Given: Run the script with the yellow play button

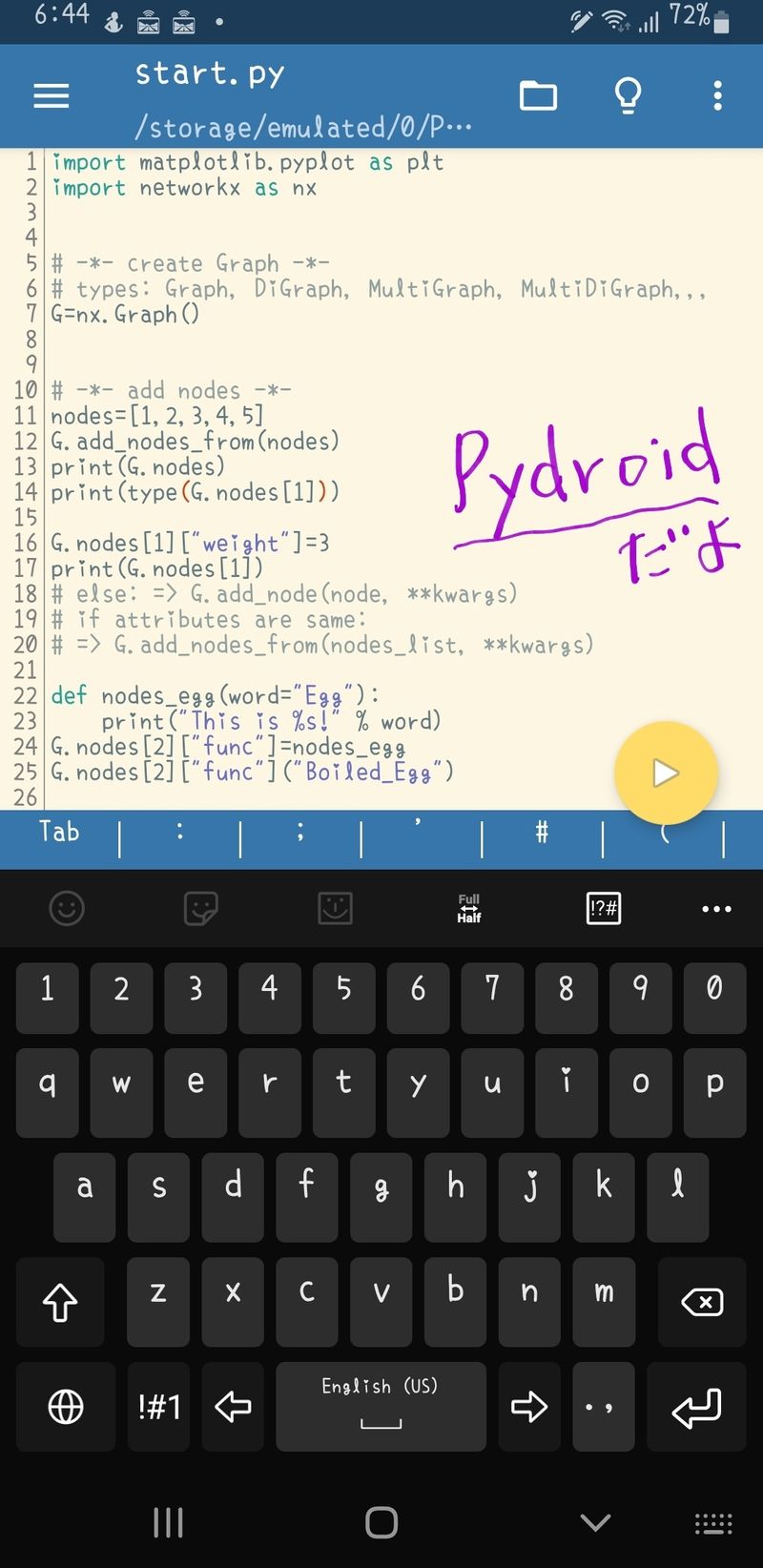Looking at the screenshot, I should click(x=665, y=773).
